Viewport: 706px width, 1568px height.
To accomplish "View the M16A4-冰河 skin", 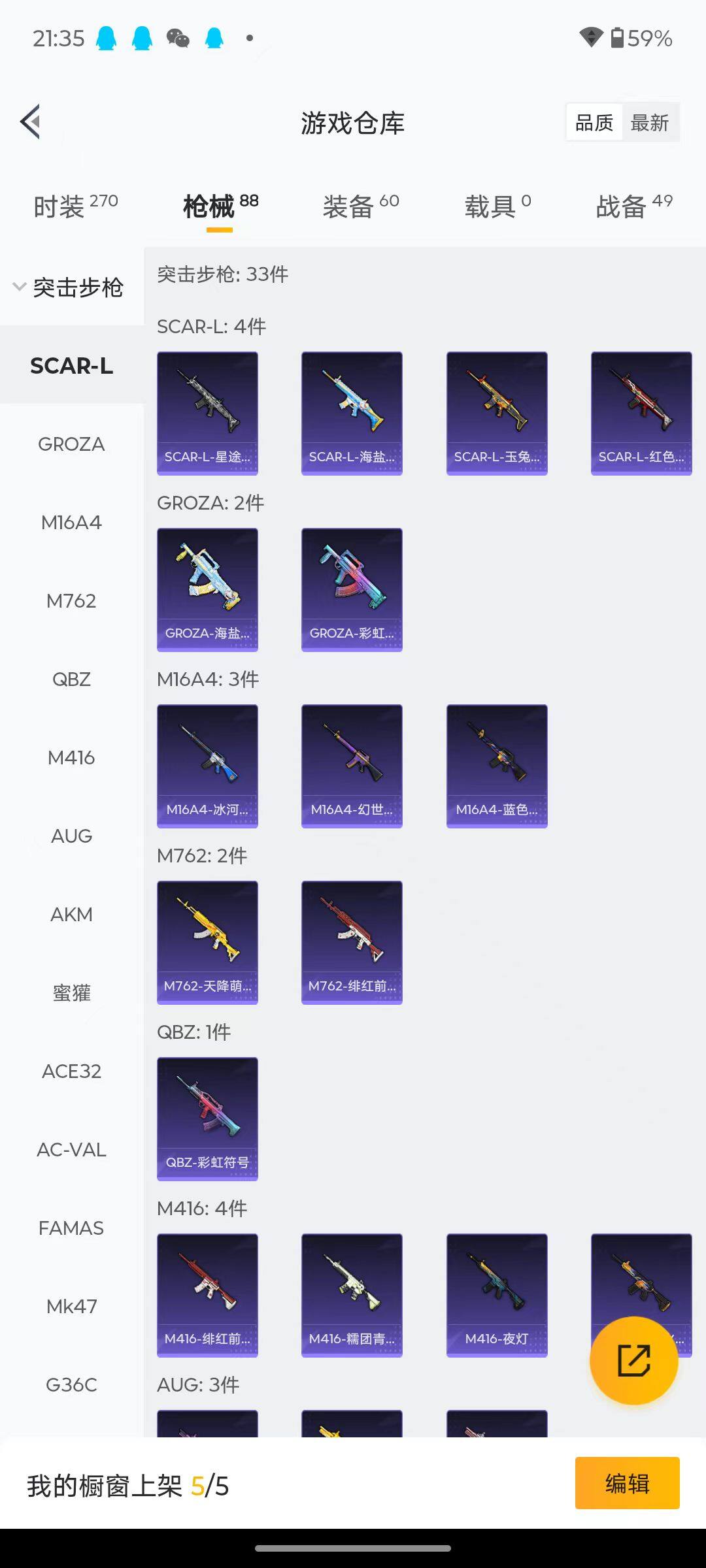I will click(207, 766).
